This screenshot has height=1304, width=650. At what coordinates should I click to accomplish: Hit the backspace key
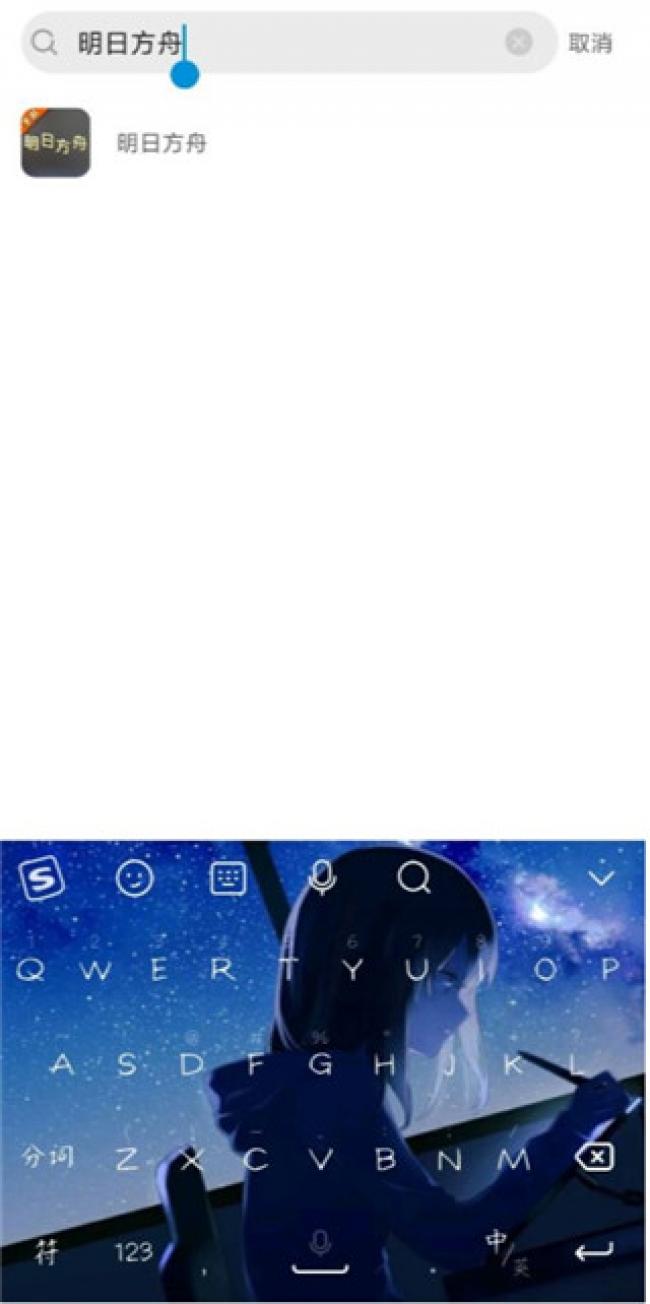pos(594,1158)
